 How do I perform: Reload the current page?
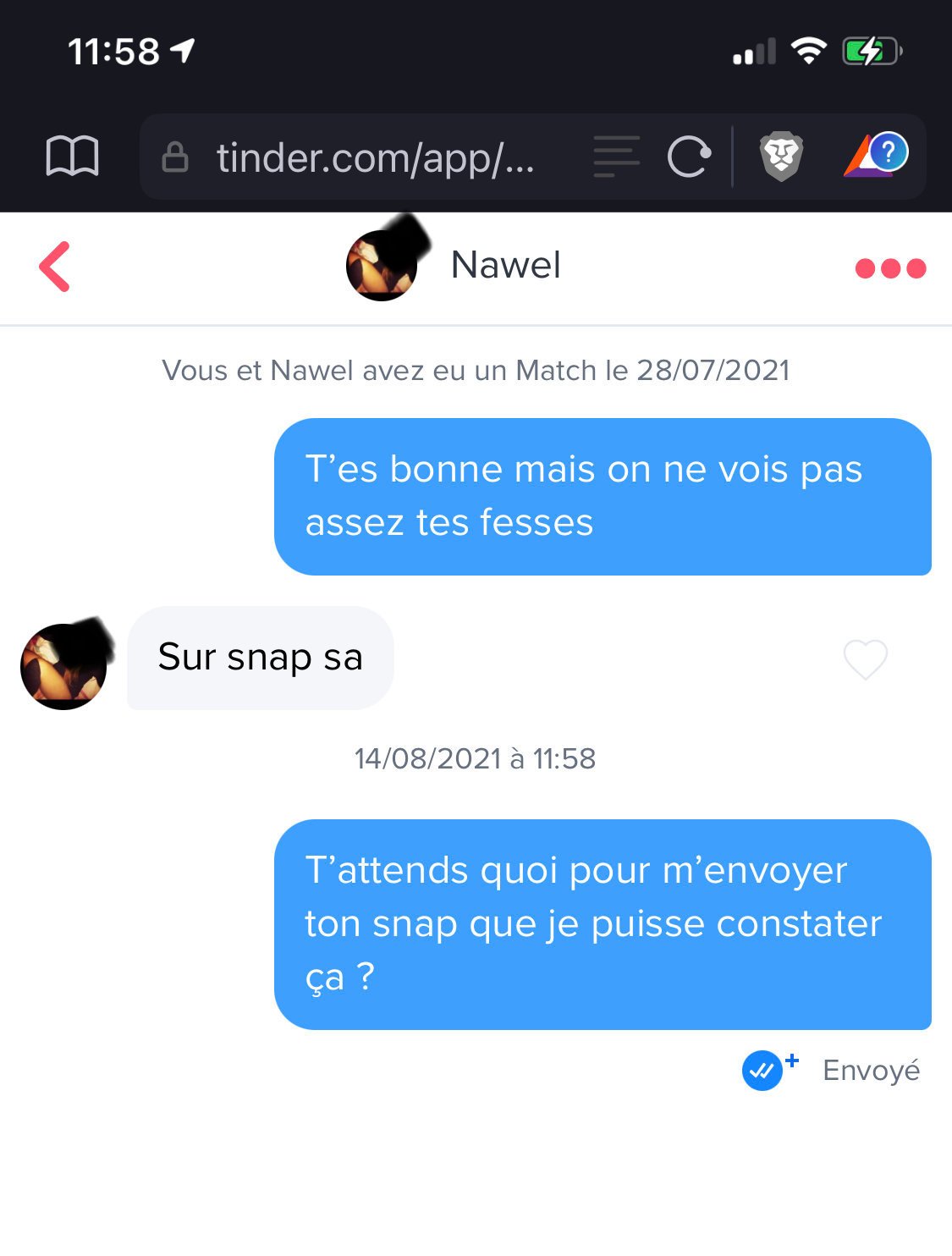(689, 157)
